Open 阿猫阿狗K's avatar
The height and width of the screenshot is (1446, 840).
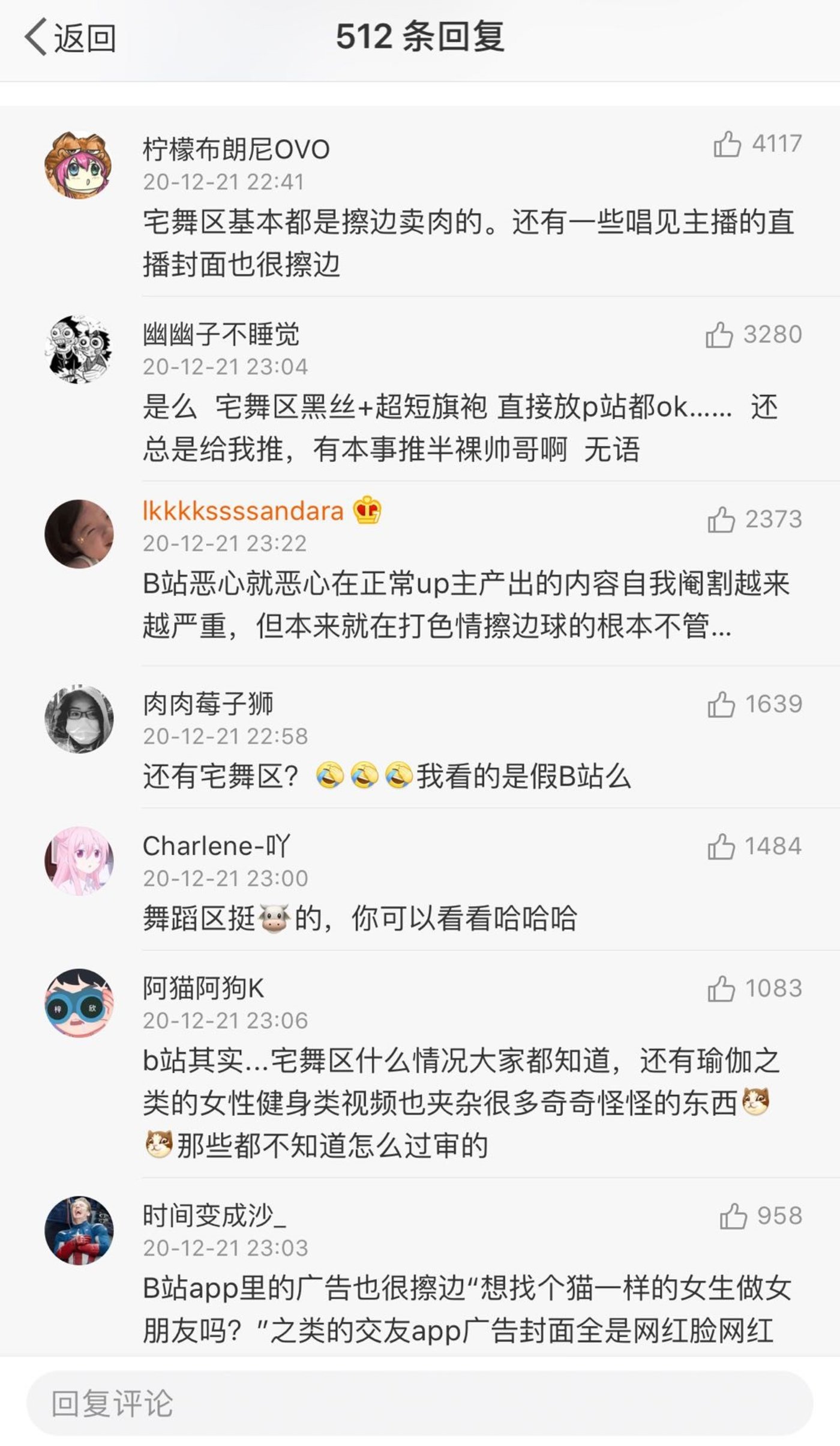pyautogui.click(x=79, y=1004)
